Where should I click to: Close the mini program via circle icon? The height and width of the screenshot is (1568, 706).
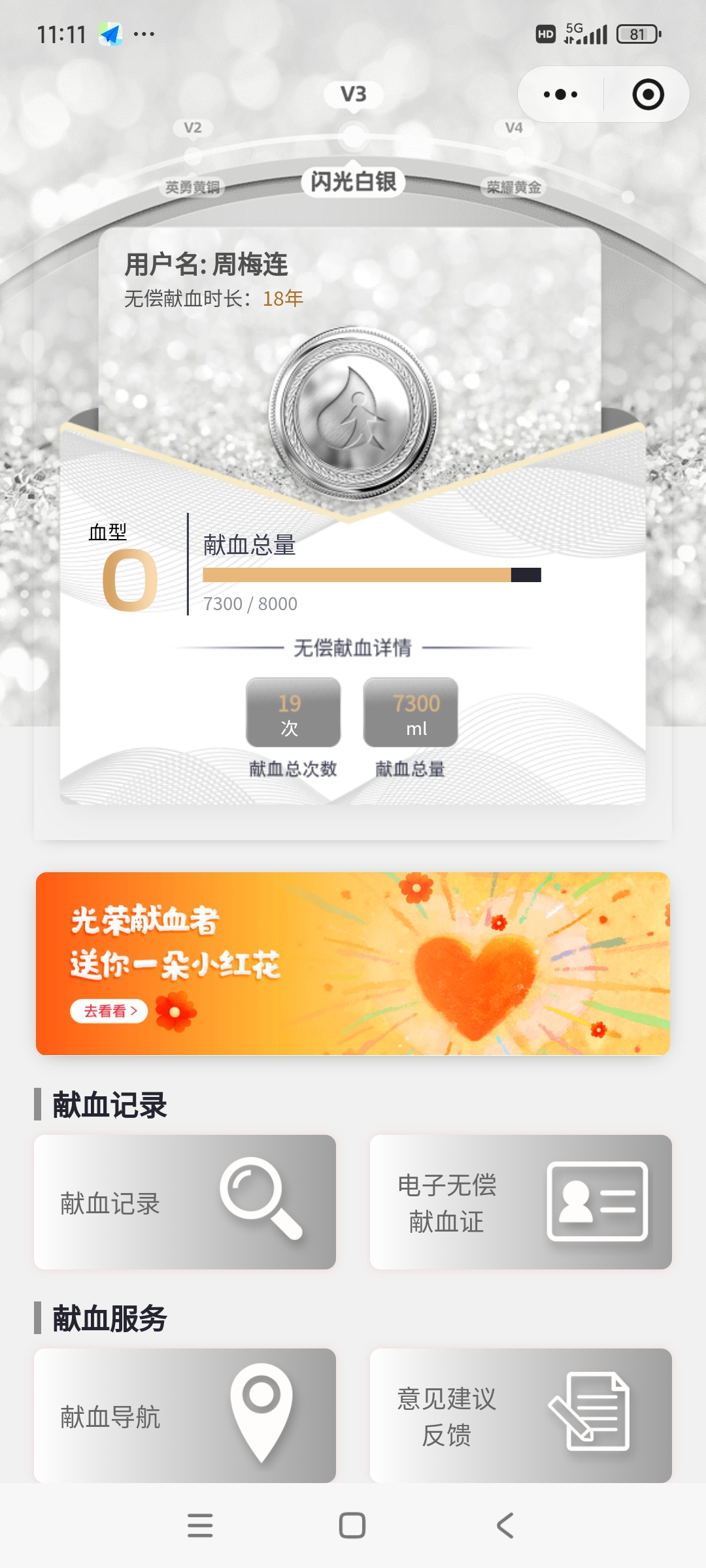(x=648, y=95)
